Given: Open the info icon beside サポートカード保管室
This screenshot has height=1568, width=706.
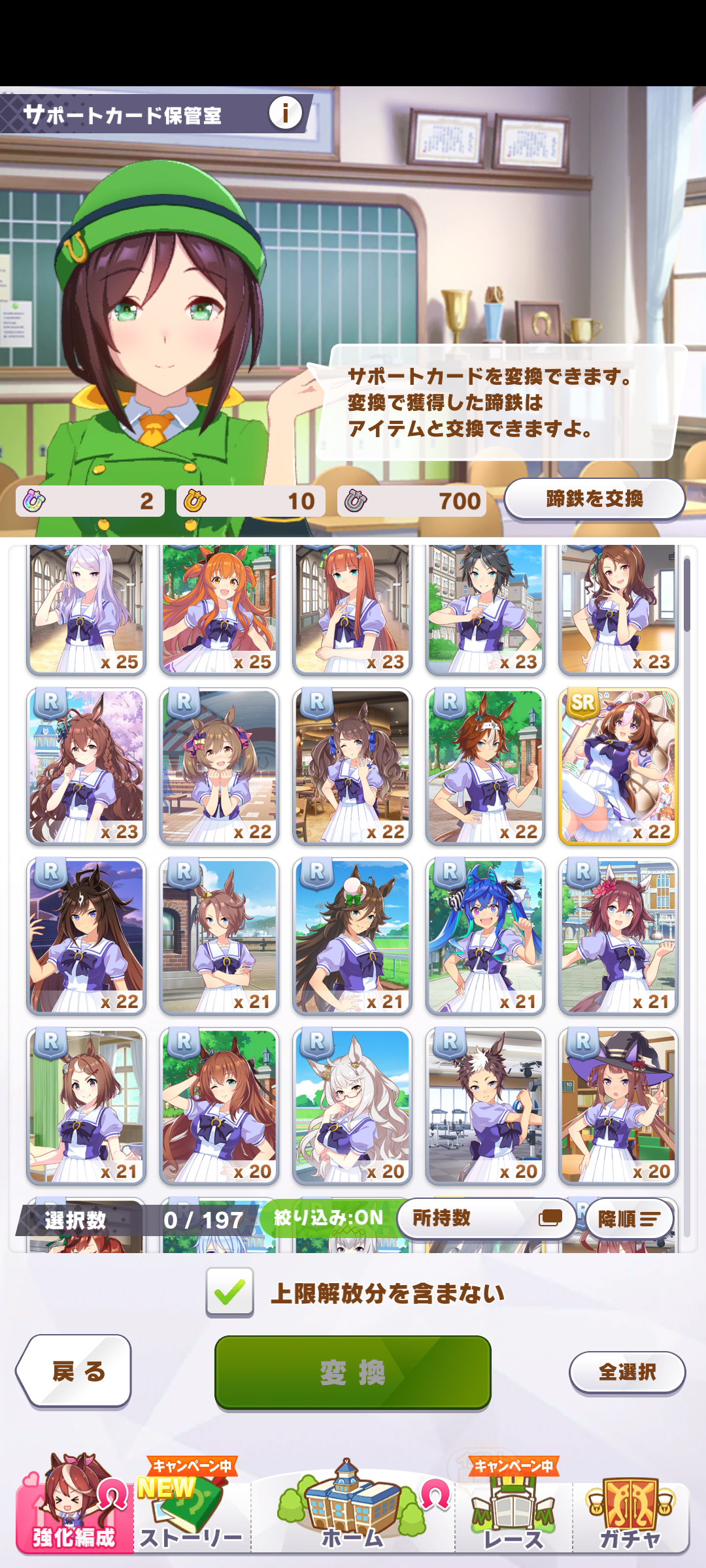Looking at the screenshot, I should tap(286, 114).
